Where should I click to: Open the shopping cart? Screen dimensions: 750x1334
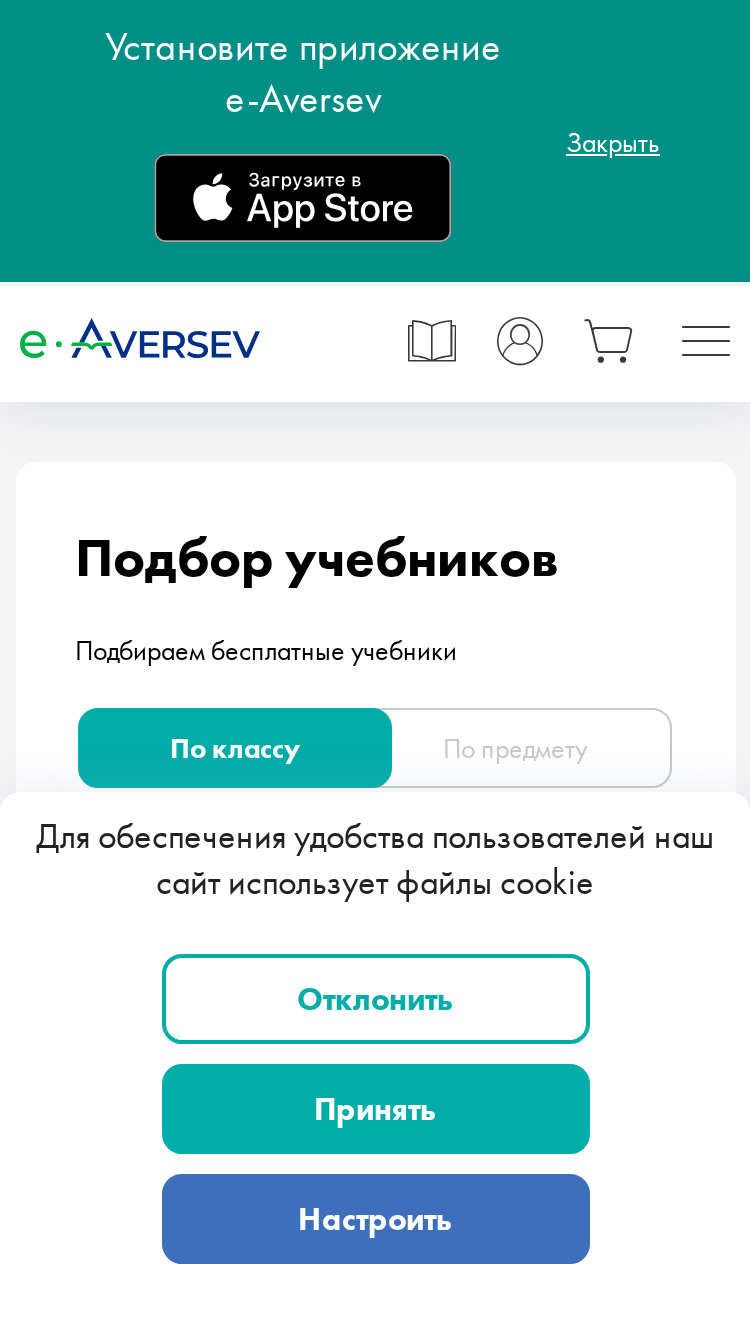[x=608, y=341]
